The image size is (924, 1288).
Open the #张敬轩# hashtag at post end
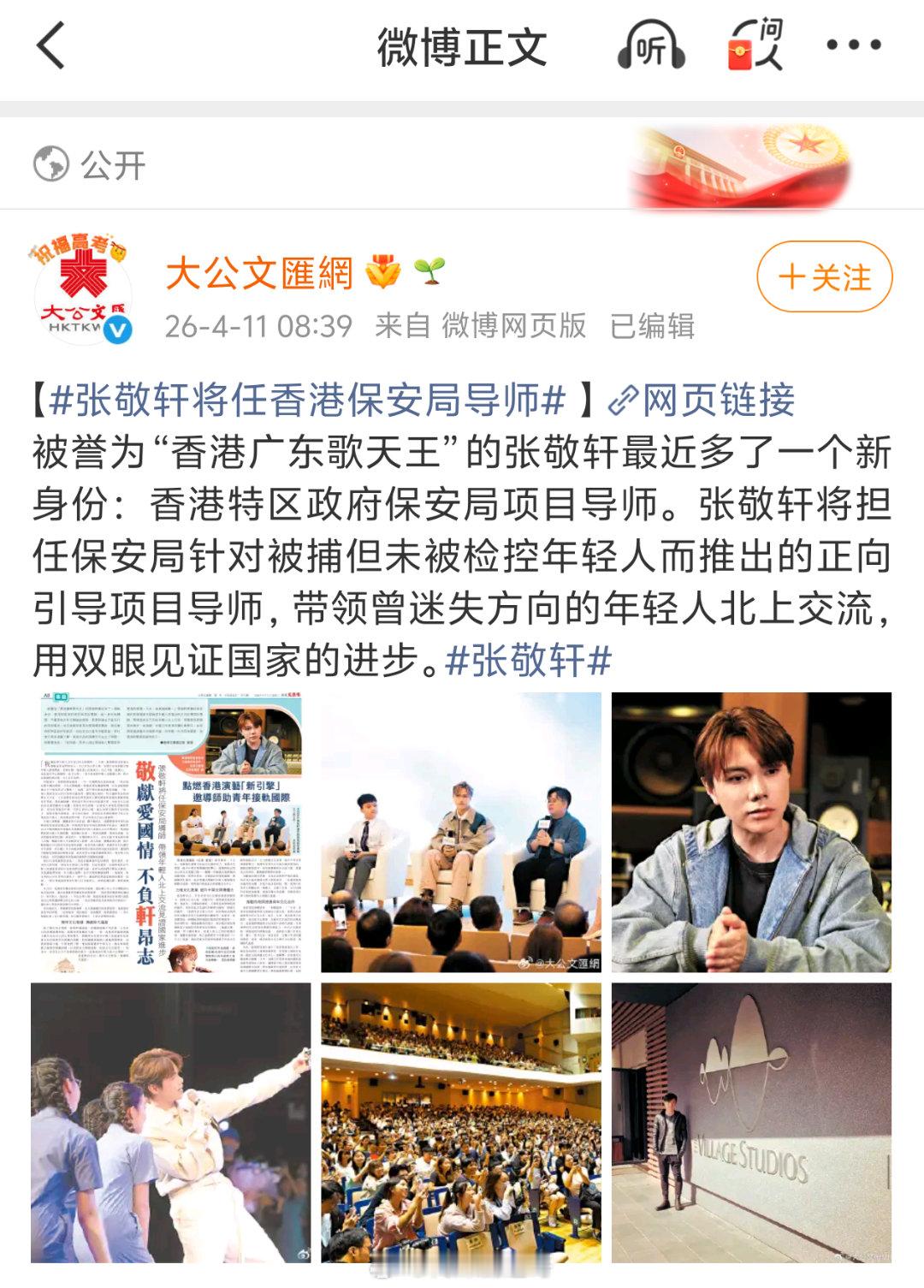tap(529, 658)
